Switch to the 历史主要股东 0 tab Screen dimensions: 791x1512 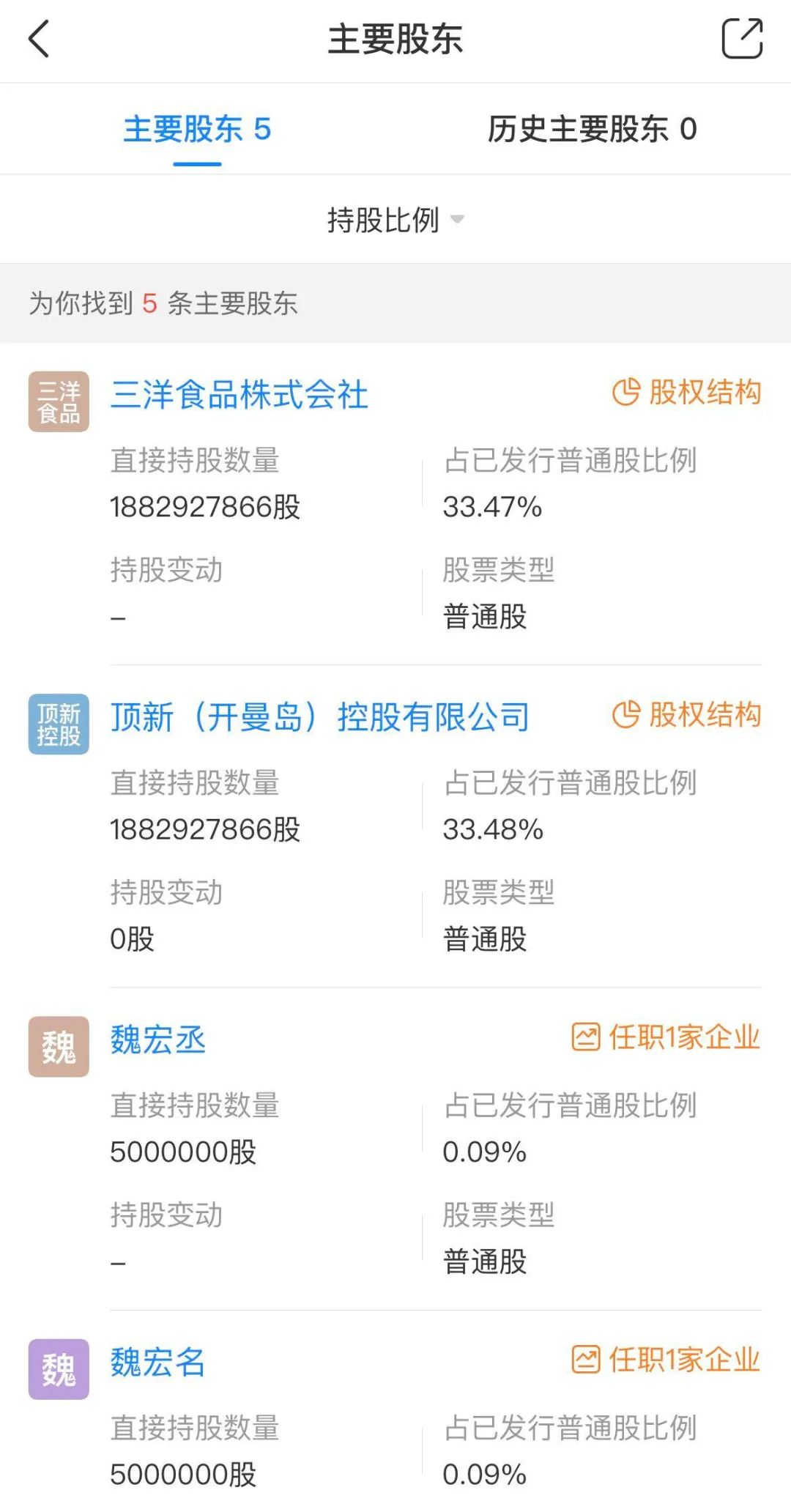tap(592, 130)
